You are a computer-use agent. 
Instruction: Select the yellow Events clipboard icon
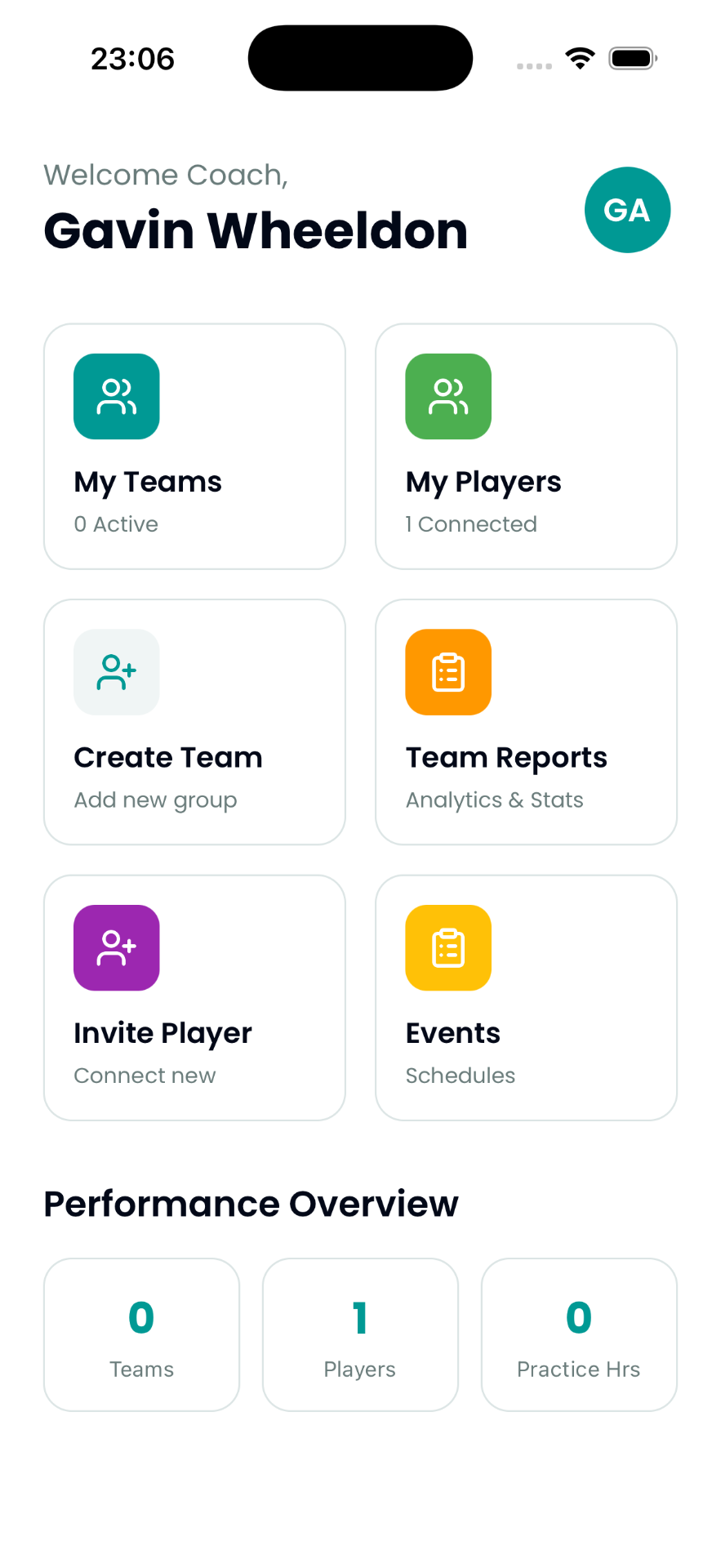tap(448, 947)
